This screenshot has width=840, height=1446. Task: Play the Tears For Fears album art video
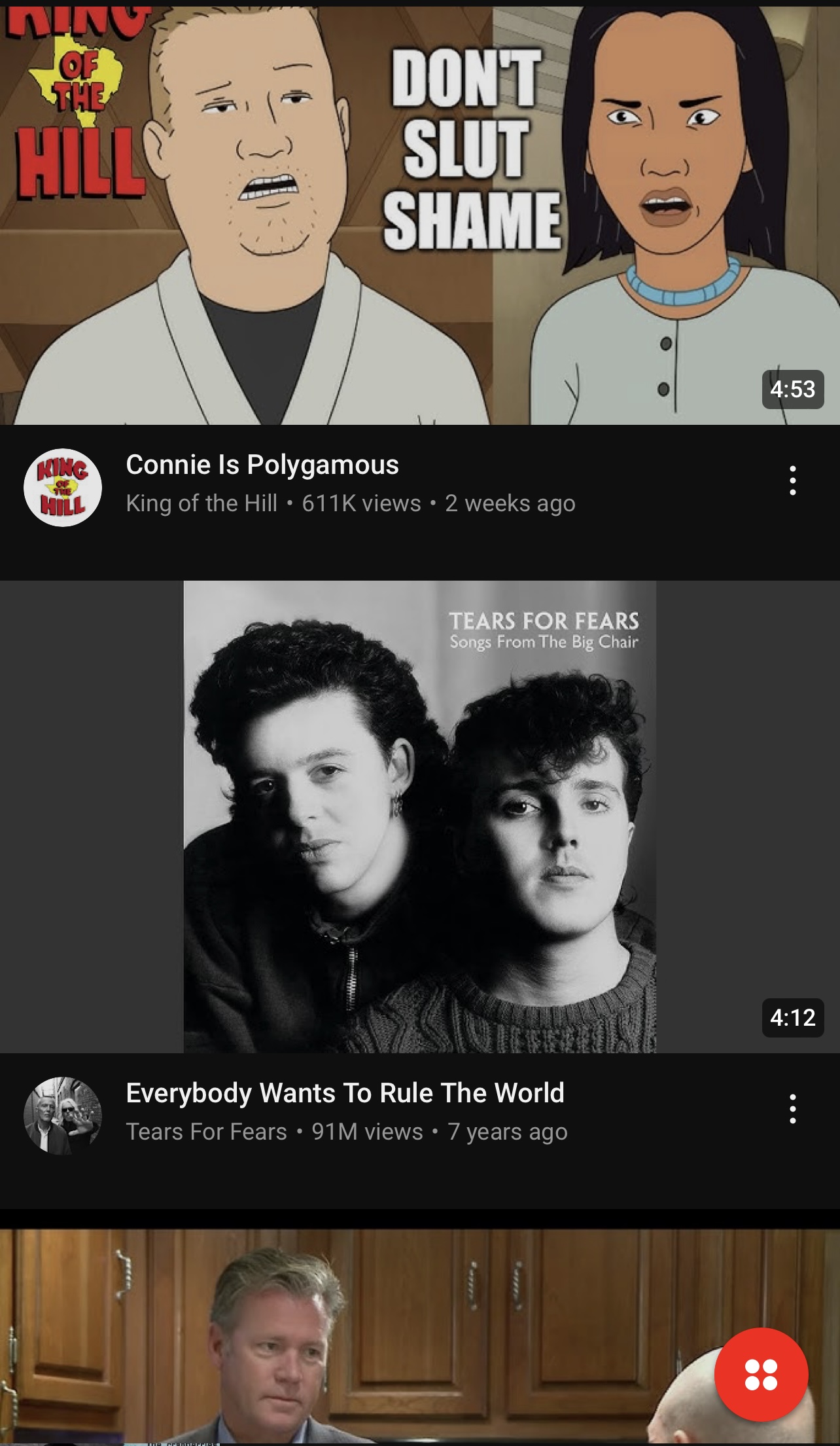(x=420, y=817)
